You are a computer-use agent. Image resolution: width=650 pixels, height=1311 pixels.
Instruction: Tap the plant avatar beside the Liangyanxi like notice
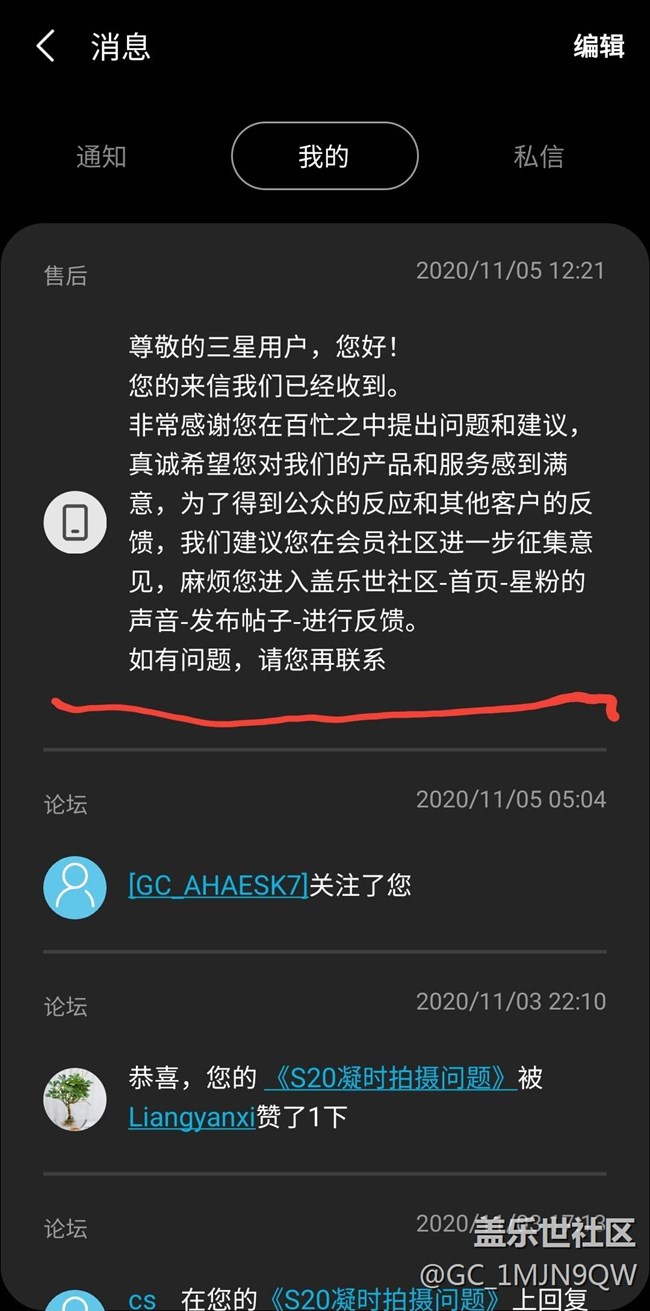tap(75, 1099)
